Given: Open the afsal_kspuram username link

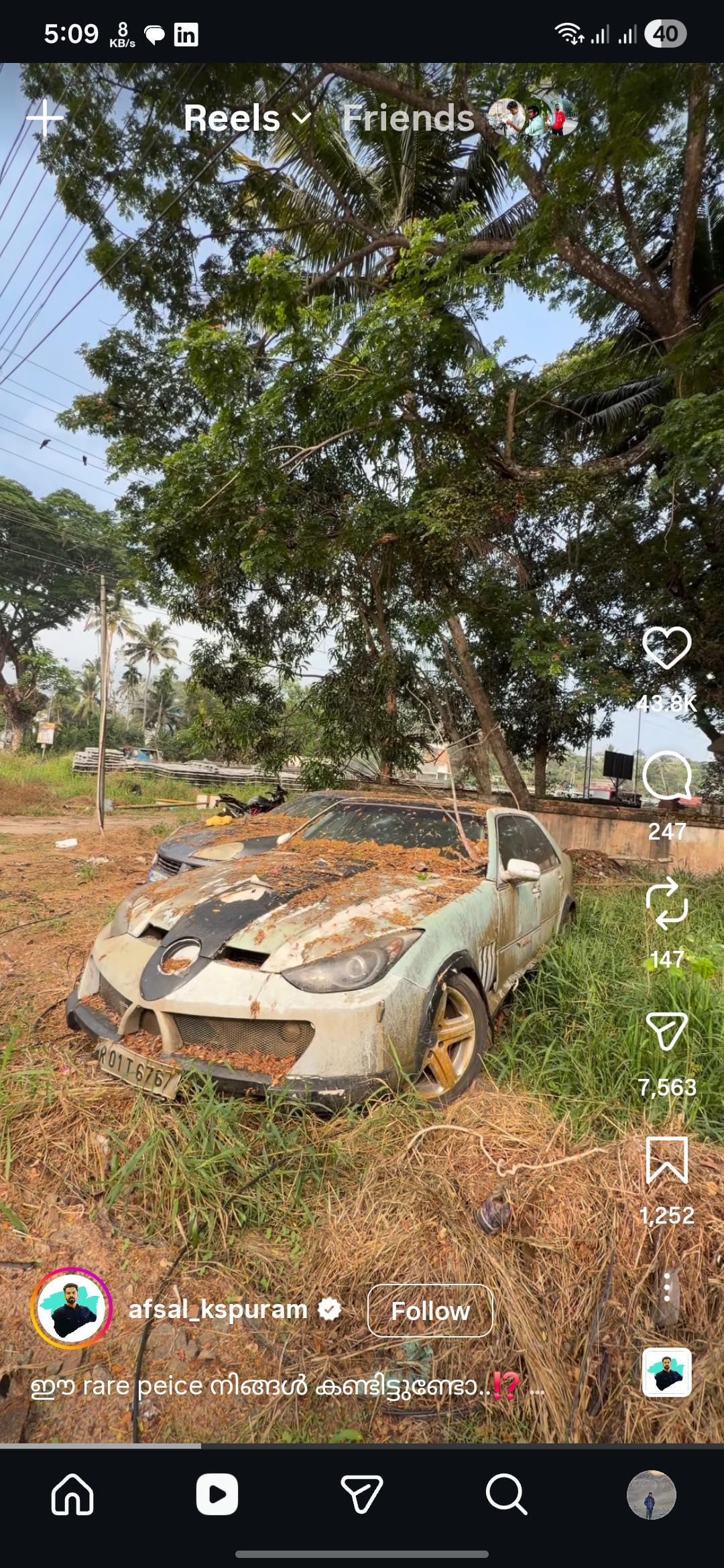Looking at the screenshot, I should (218, 1309).
